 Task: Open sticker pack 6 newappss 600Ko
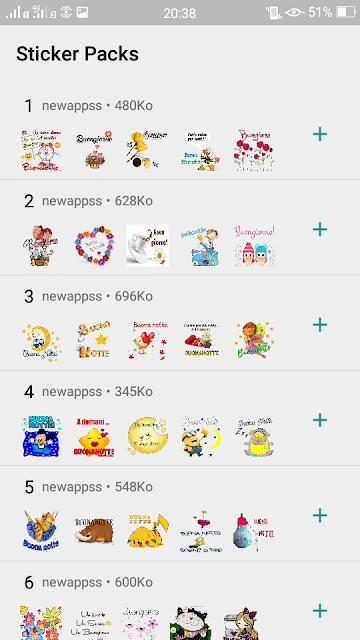point(180,601)
